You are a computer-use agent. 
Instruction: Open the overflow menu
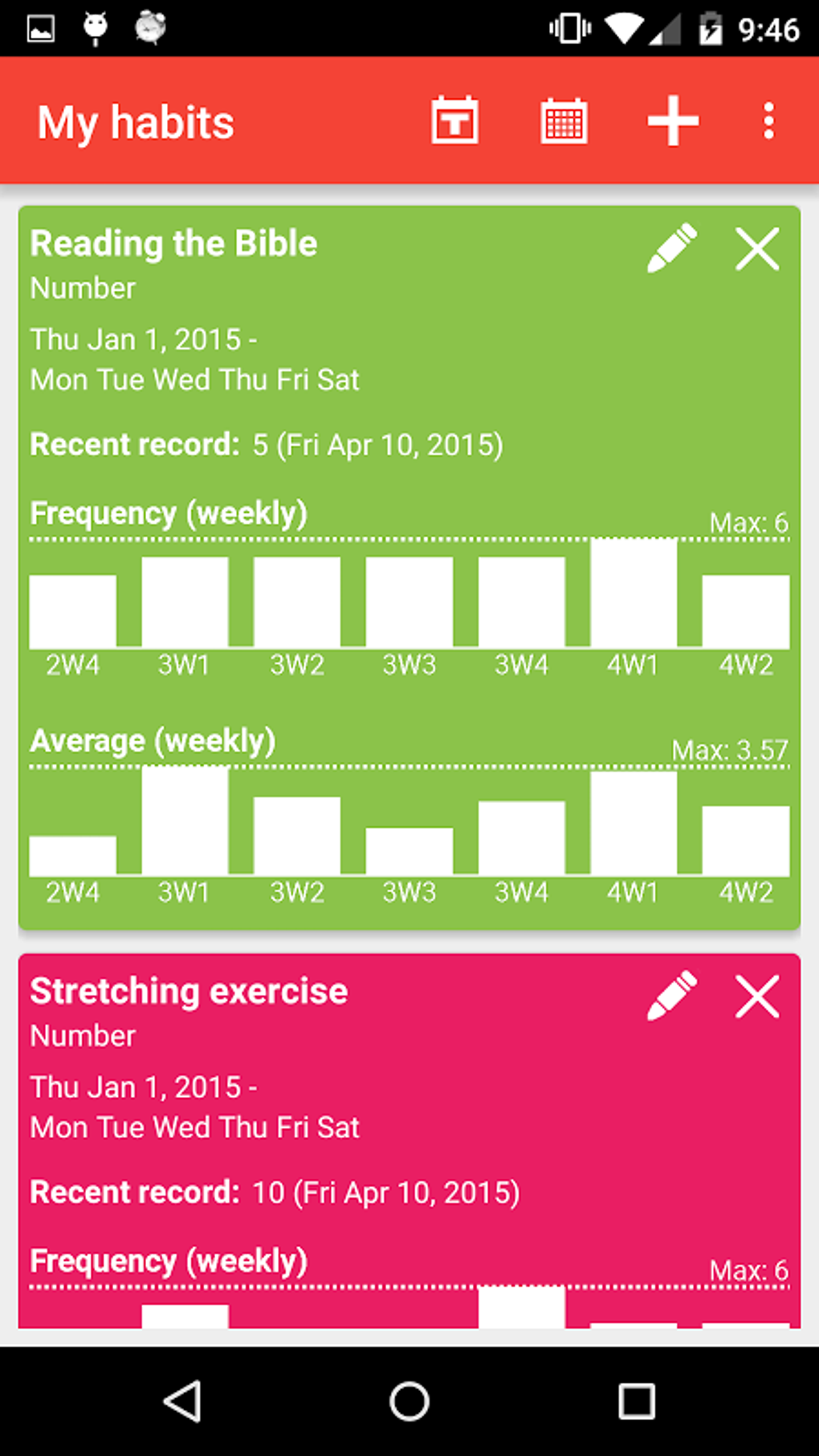click(x=768, y=121)
